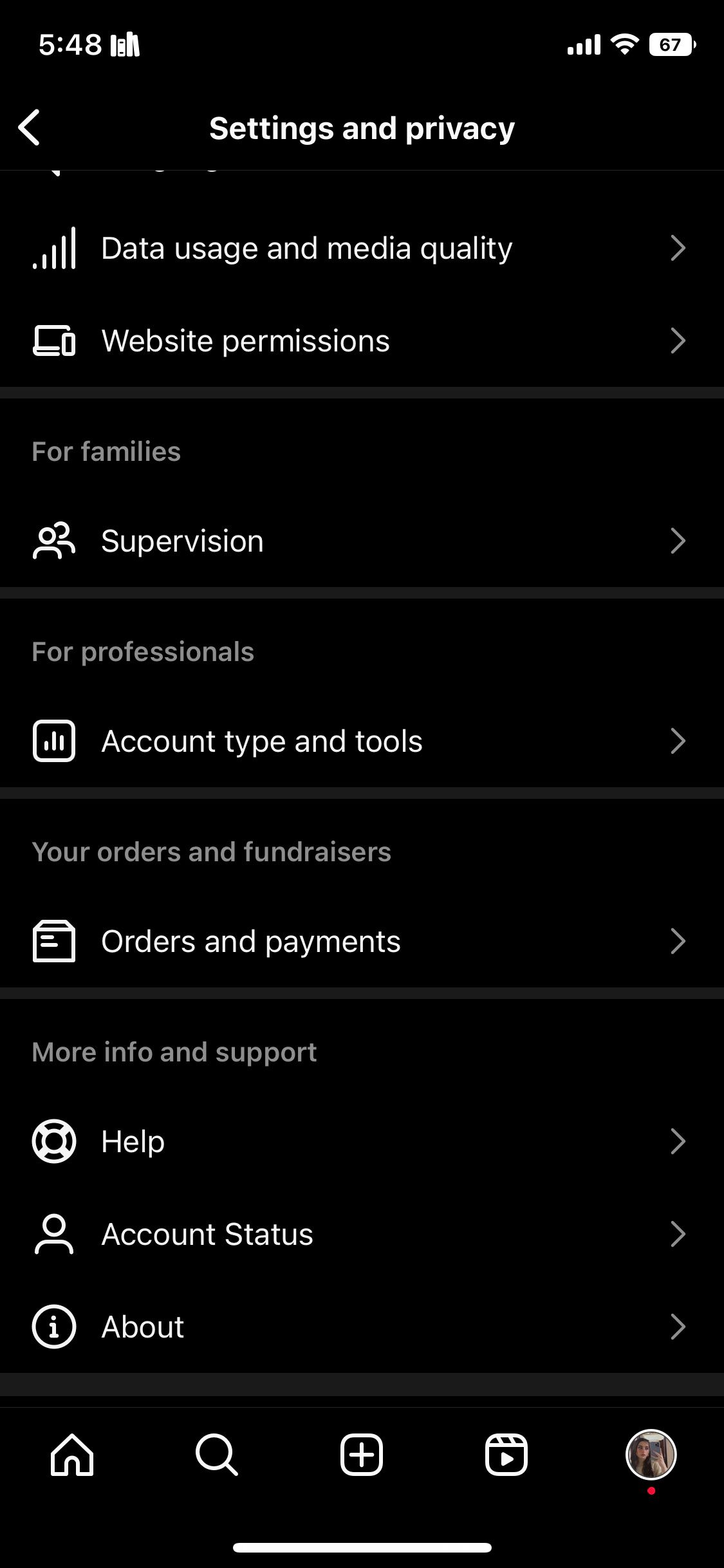Open the Help row
724x1568 pixels.
[x=360, y=1142]
